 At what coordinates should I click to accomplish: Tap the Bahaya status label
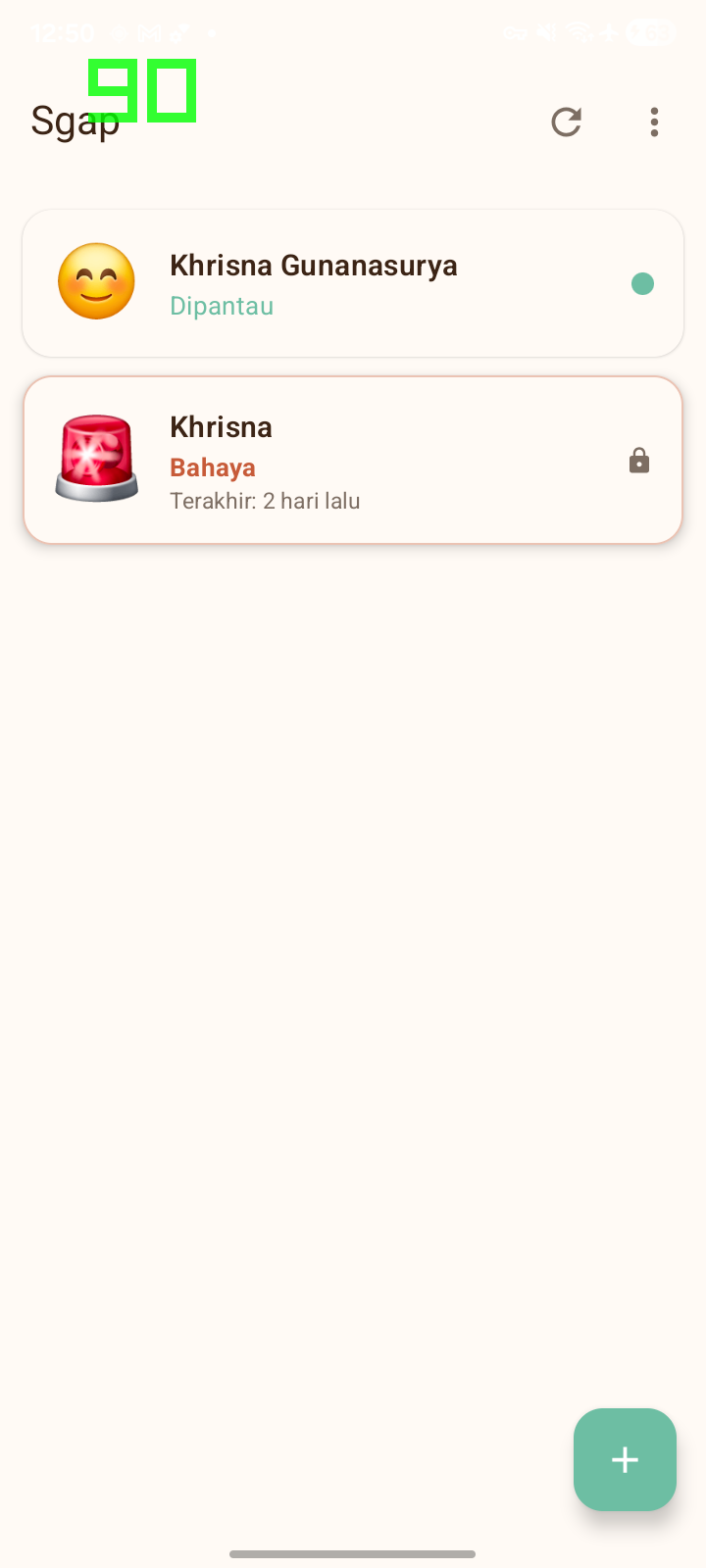pyautogui.click(x=212, y=467)
